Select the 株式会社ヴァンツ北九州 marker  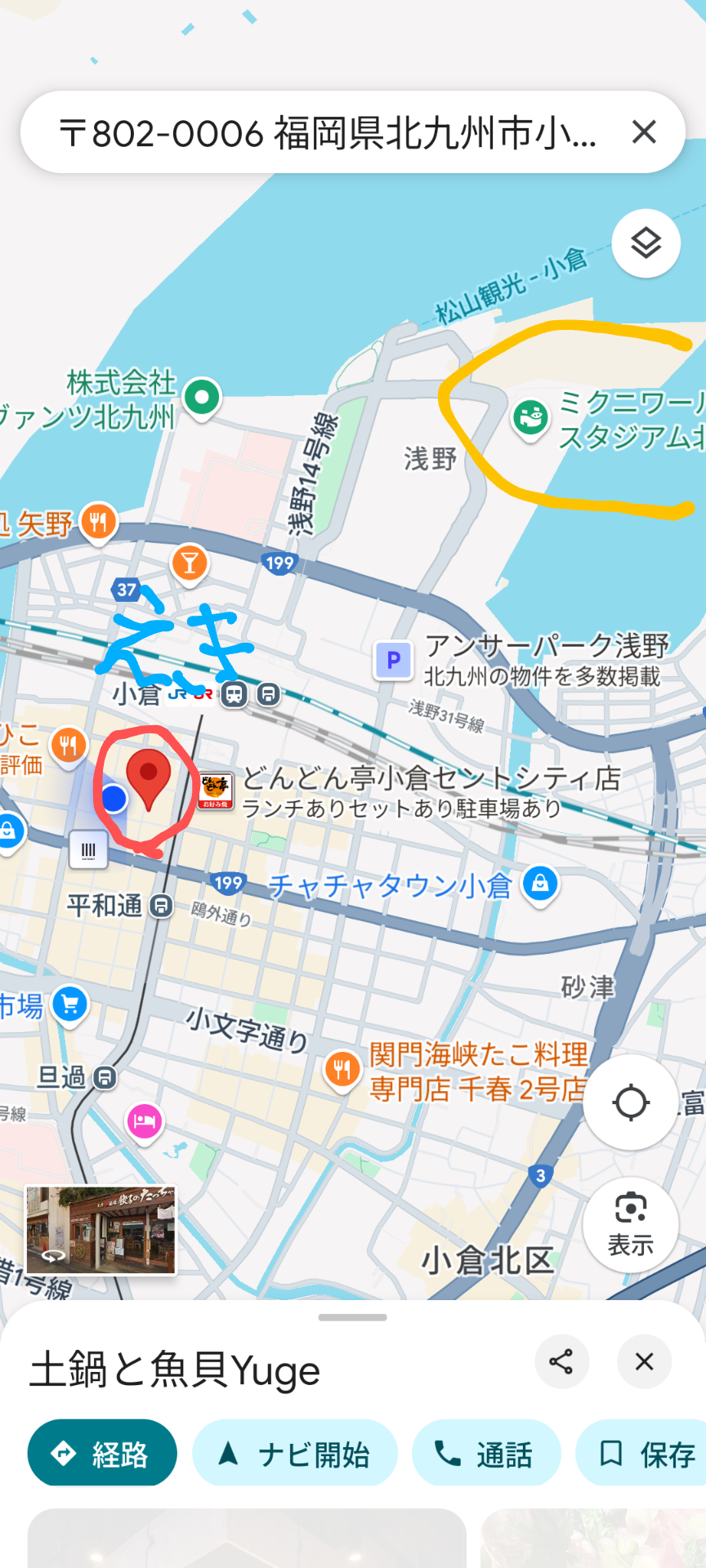(202, 399)
